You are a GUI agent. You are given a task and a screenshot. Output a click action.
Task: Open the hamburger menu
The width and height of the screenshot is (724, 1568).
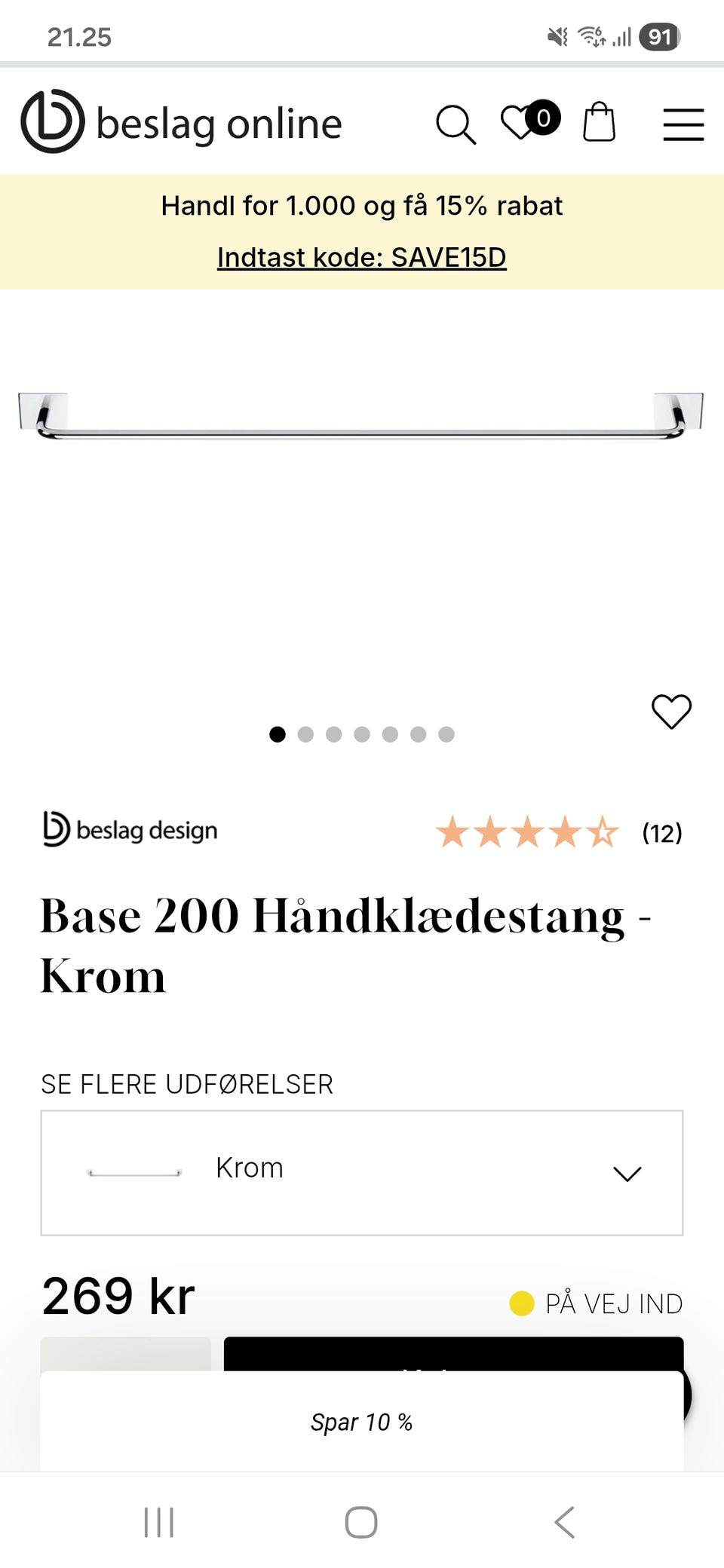click(683, 124)
